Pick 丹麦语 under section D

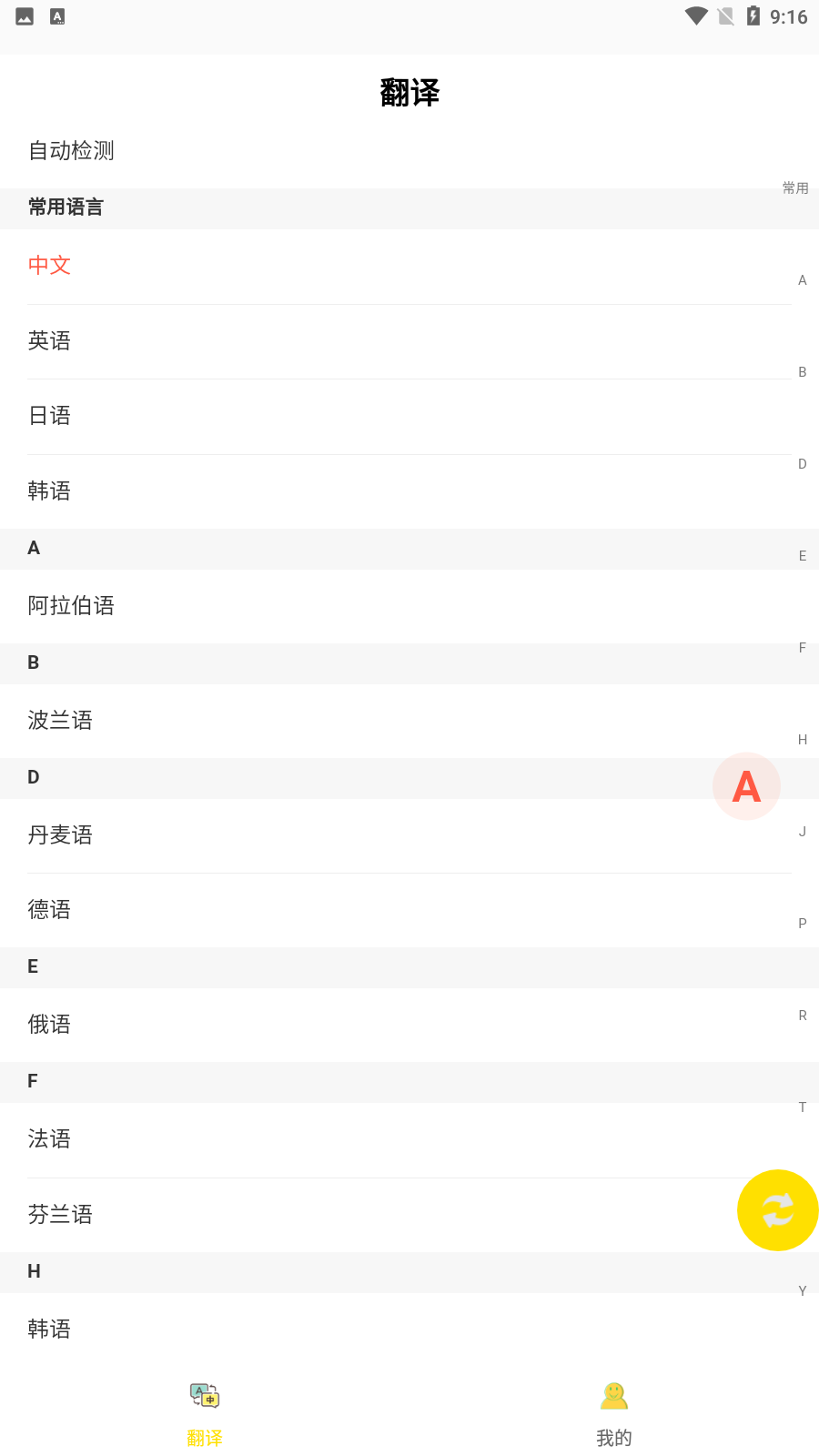[61, 834]
